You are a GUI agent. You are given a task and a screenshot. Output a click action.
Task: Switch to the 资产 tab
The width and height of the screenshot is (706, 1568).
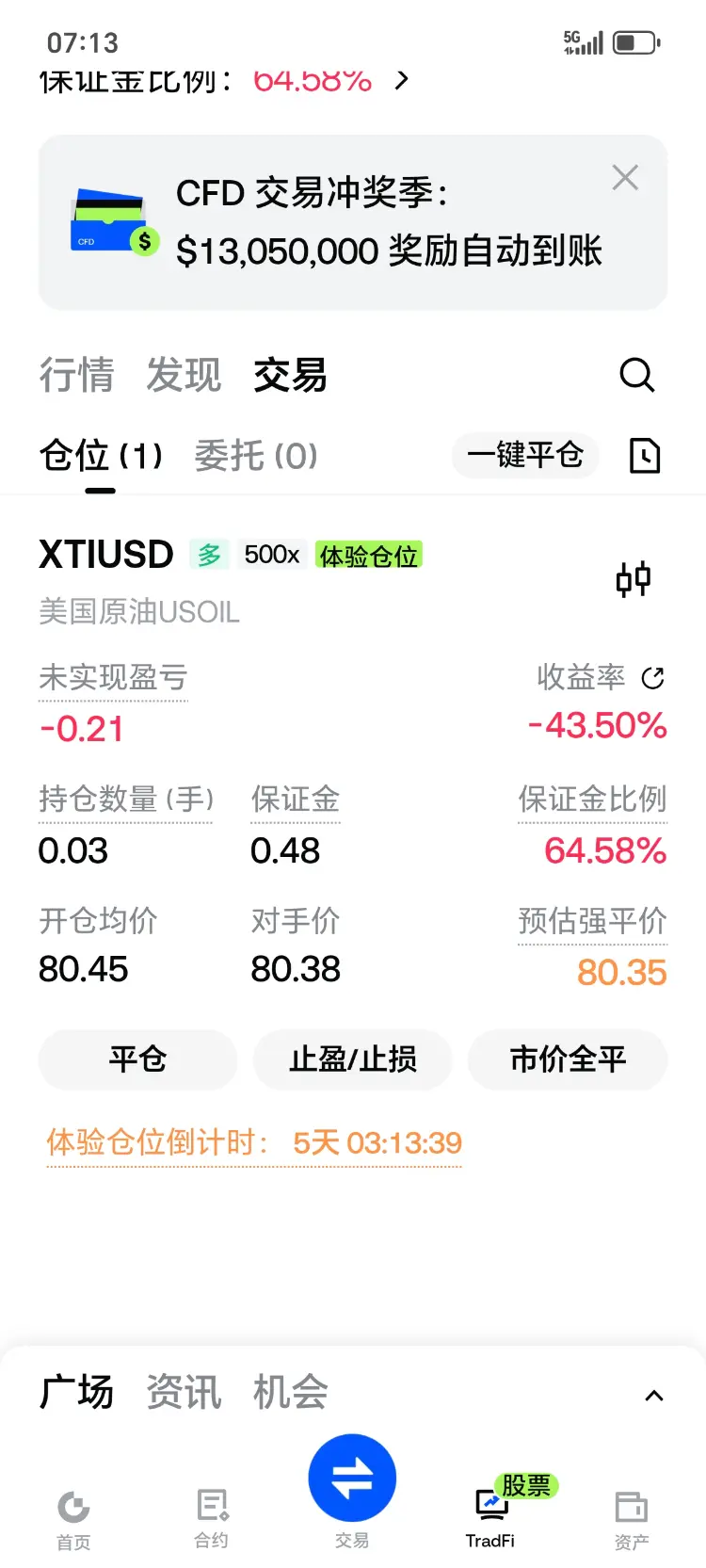click(632, 1520)
